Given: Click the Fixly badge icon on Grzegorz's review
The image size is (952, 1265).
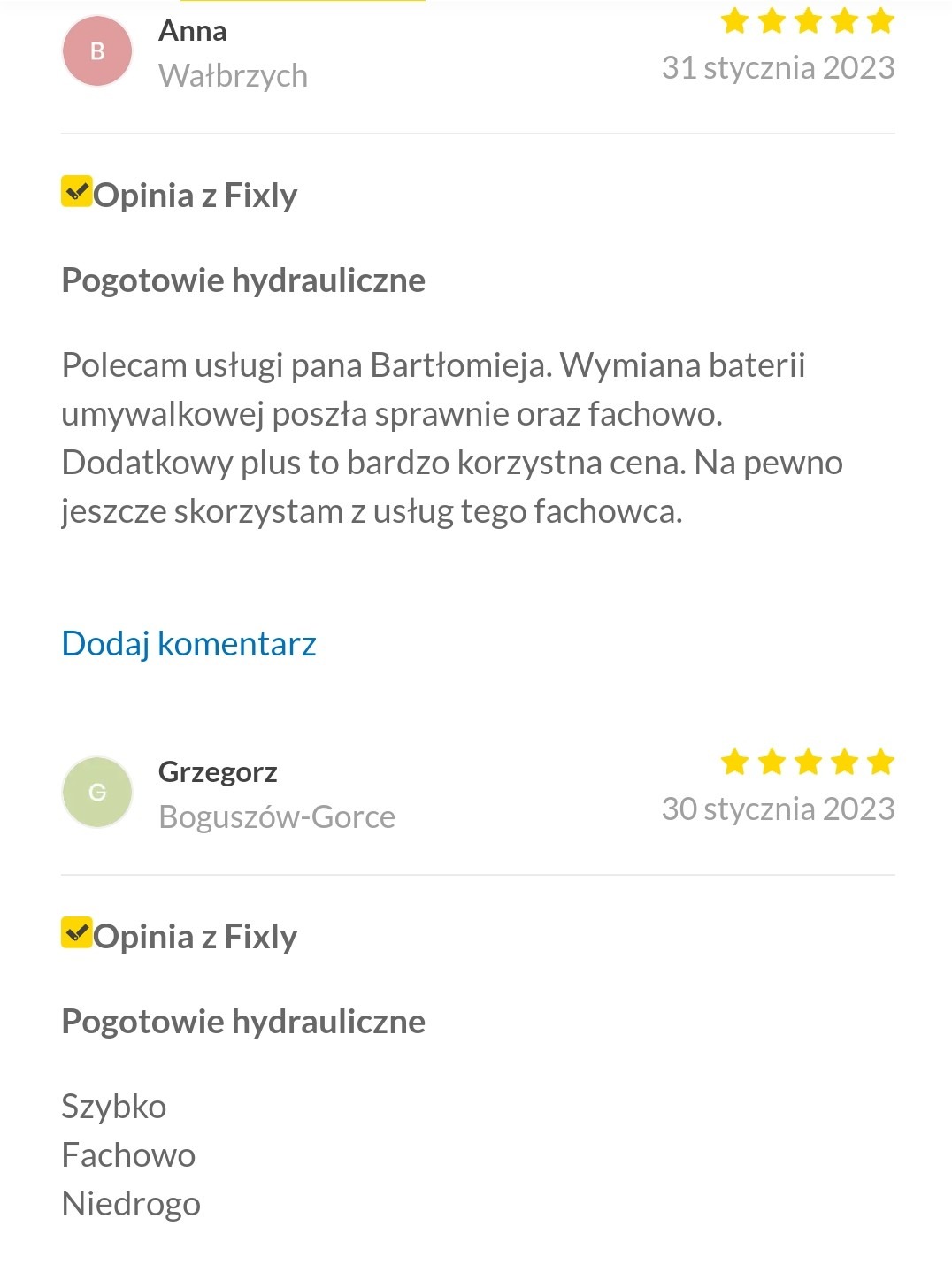Looking at the screenshot, I should click(x=77, y=932).
